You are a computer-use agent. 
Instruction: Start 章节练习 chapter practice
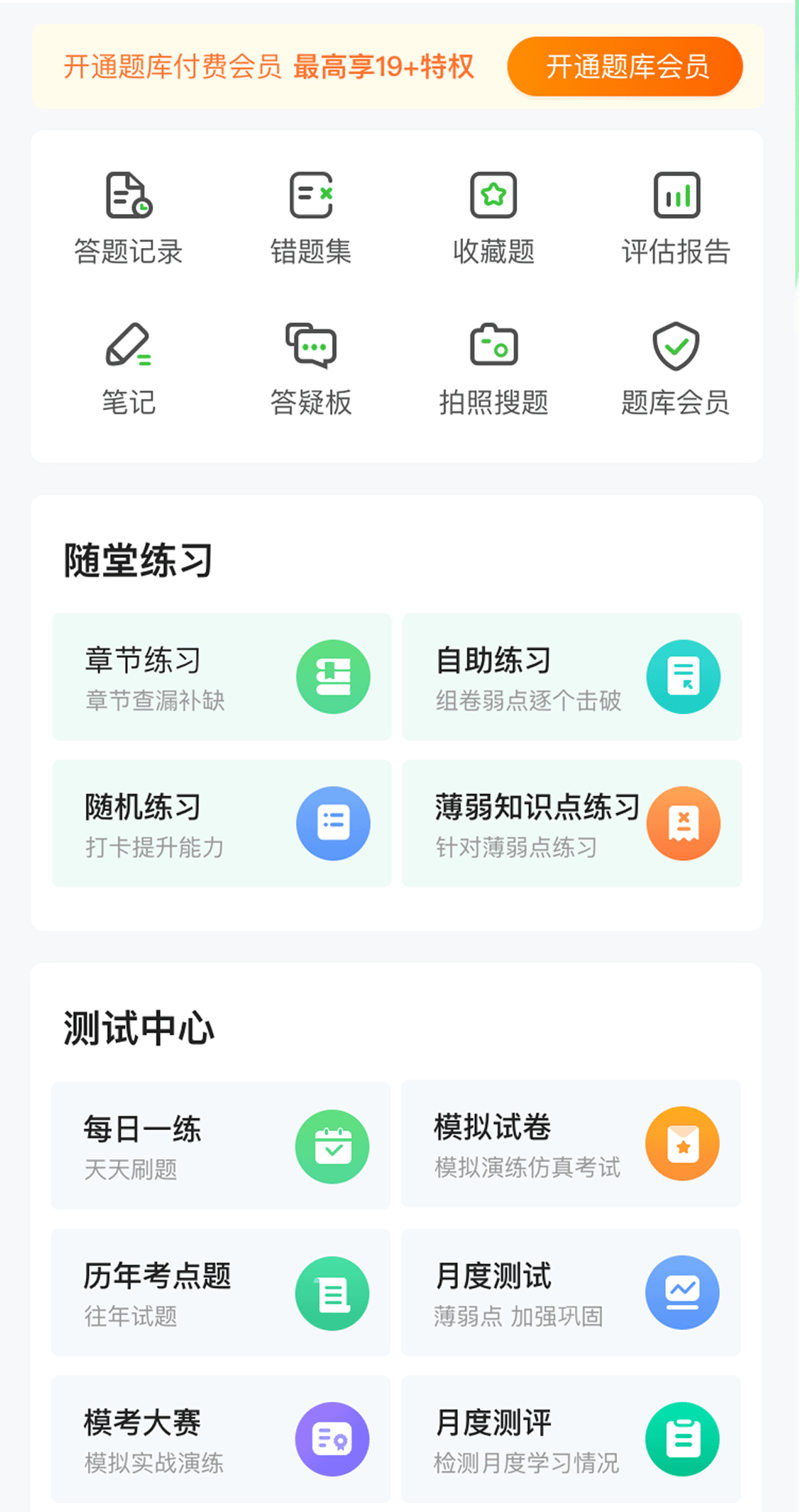[x=221, y=676]
